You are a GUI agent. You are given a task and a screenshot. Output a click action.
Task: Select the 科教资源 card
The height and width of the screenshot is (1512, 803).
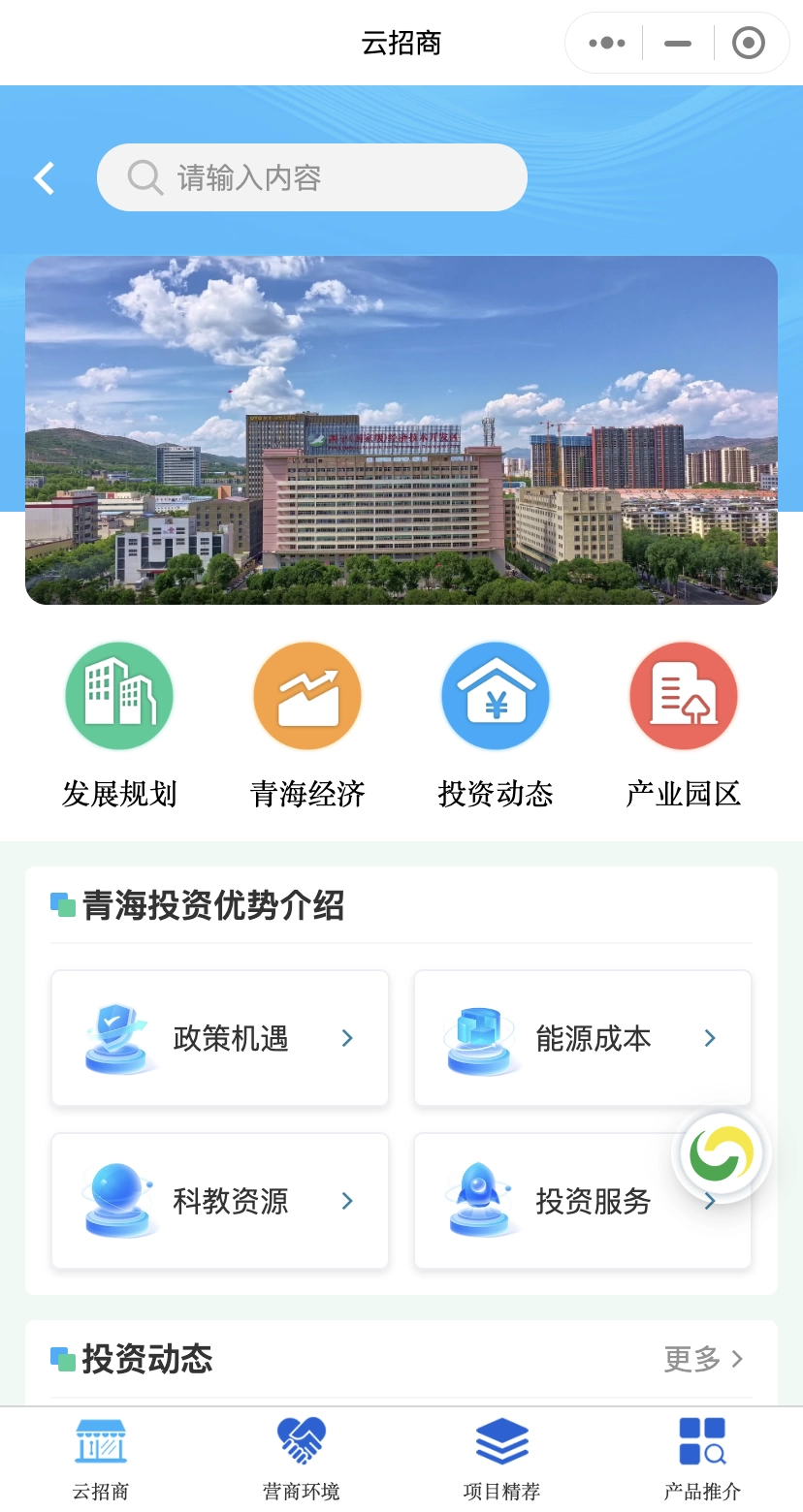220,1201
